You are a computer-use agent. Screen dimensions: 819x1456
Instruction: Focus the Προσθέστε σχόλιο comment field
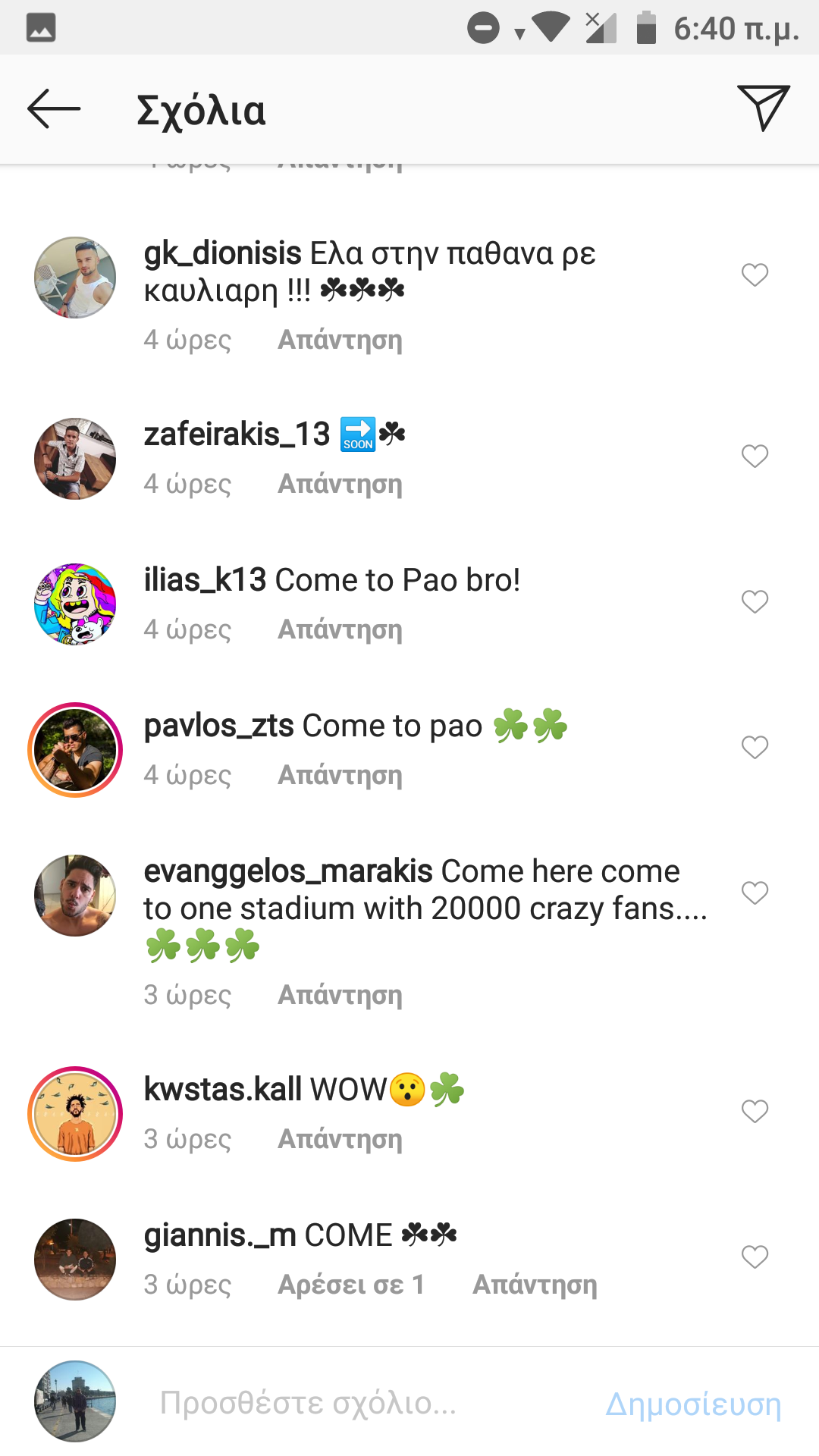(341, 1403)
